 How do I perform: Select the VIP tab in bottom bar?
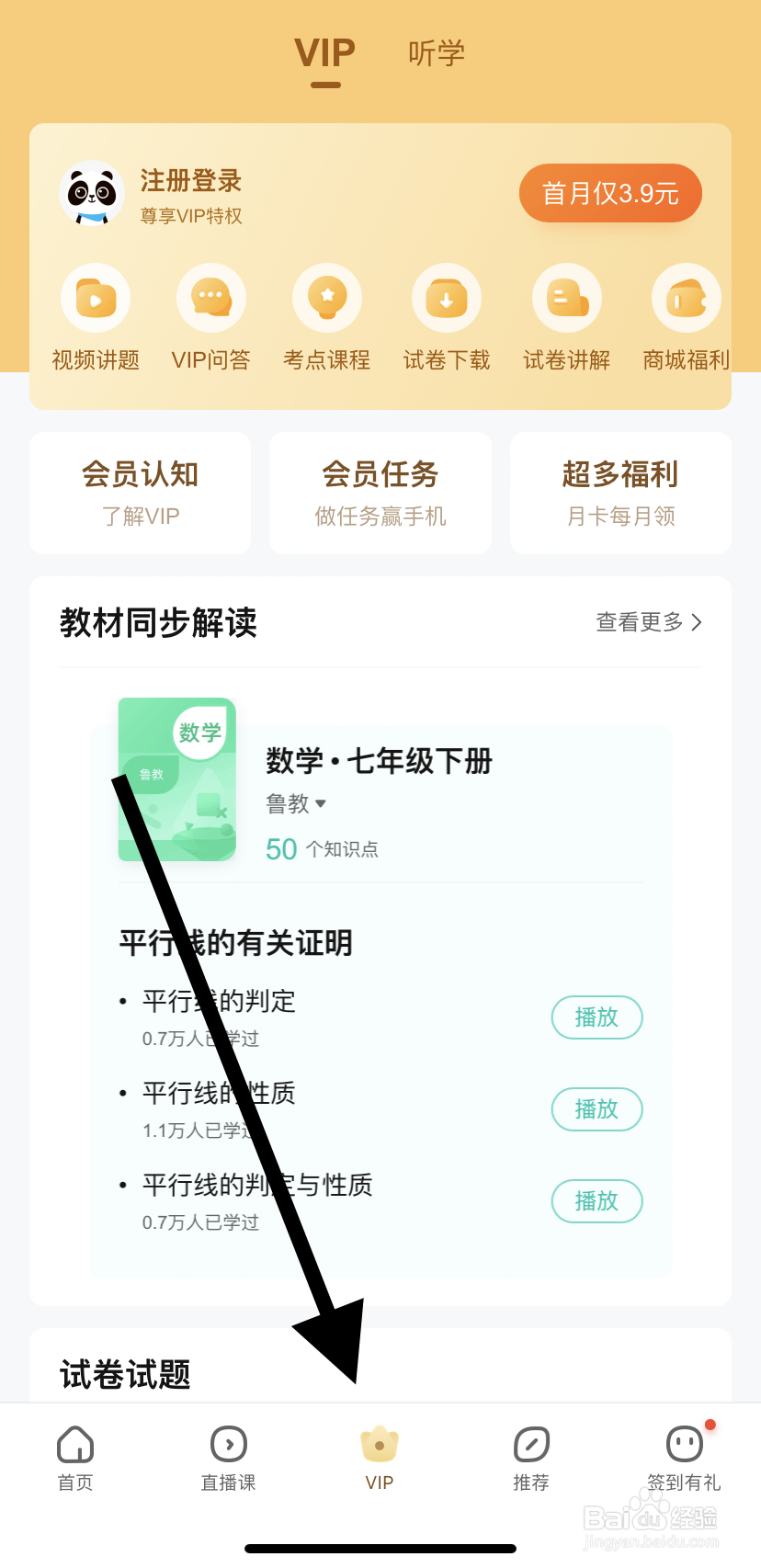(x=380, y=1457)
